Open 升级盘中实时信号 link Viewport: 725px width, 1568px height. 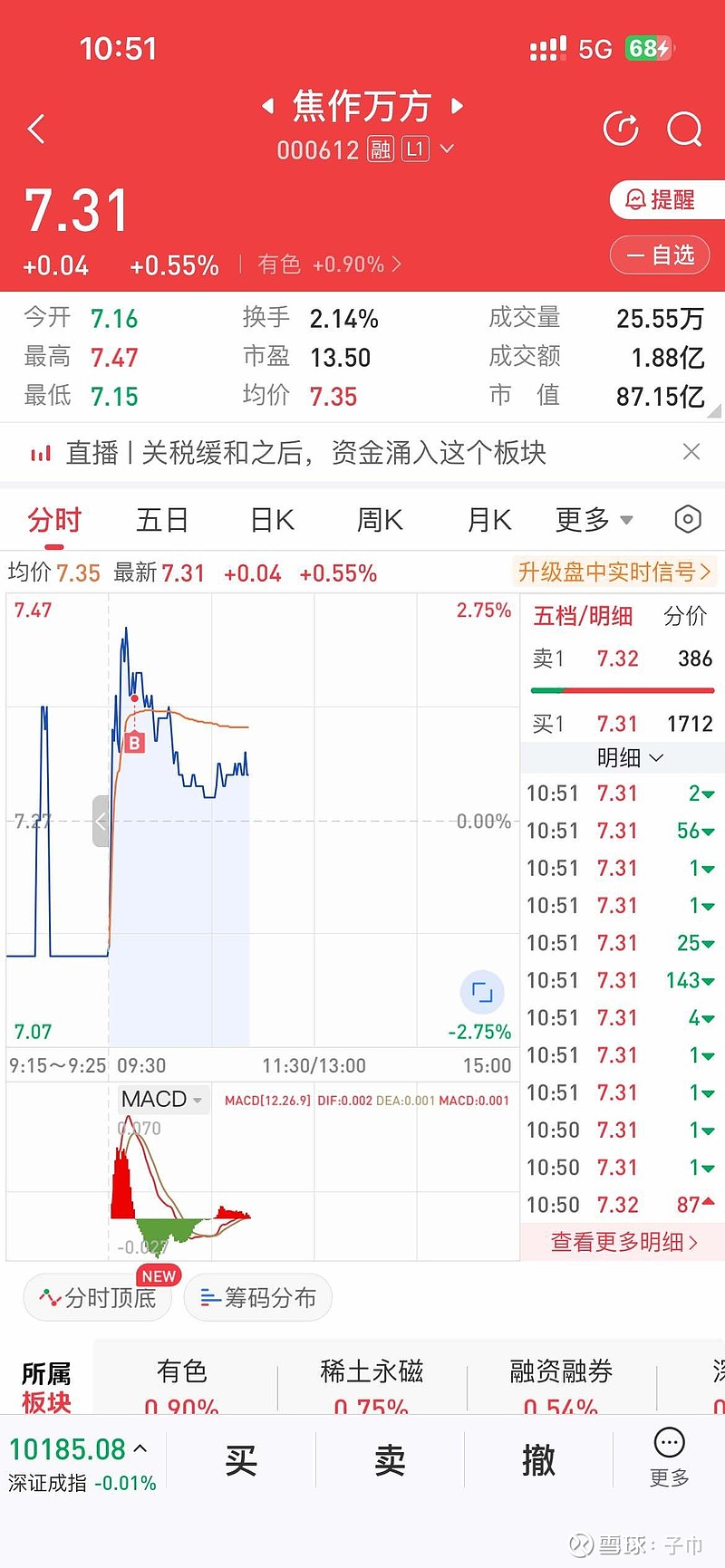(x=614, y=572)
